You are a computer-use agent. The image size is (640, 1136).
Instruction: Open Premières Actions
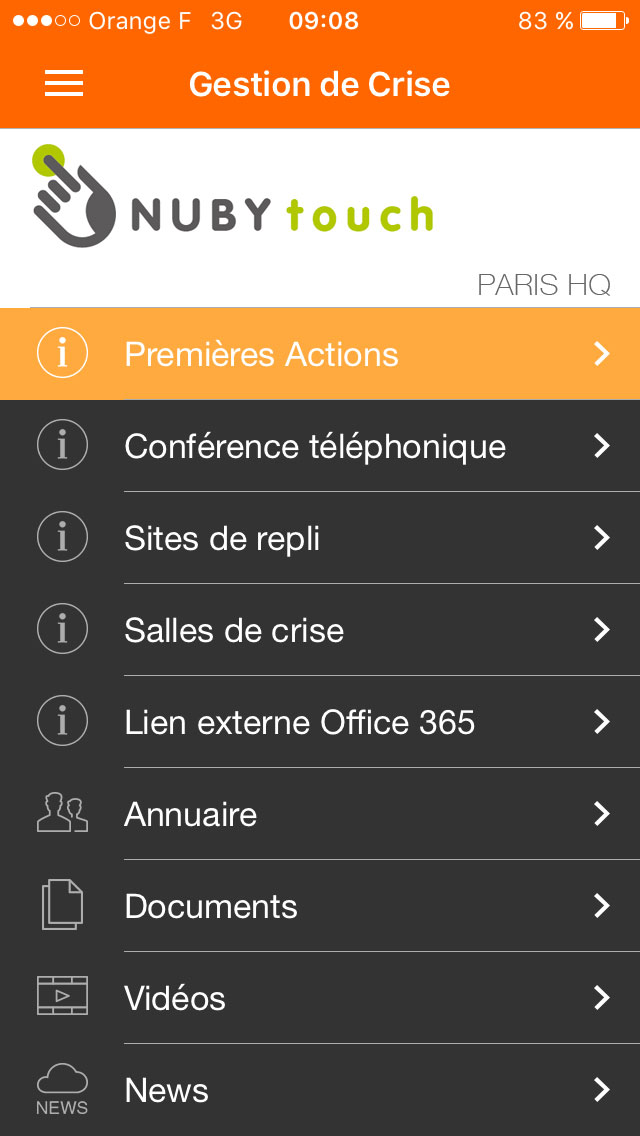pos(320,354)
